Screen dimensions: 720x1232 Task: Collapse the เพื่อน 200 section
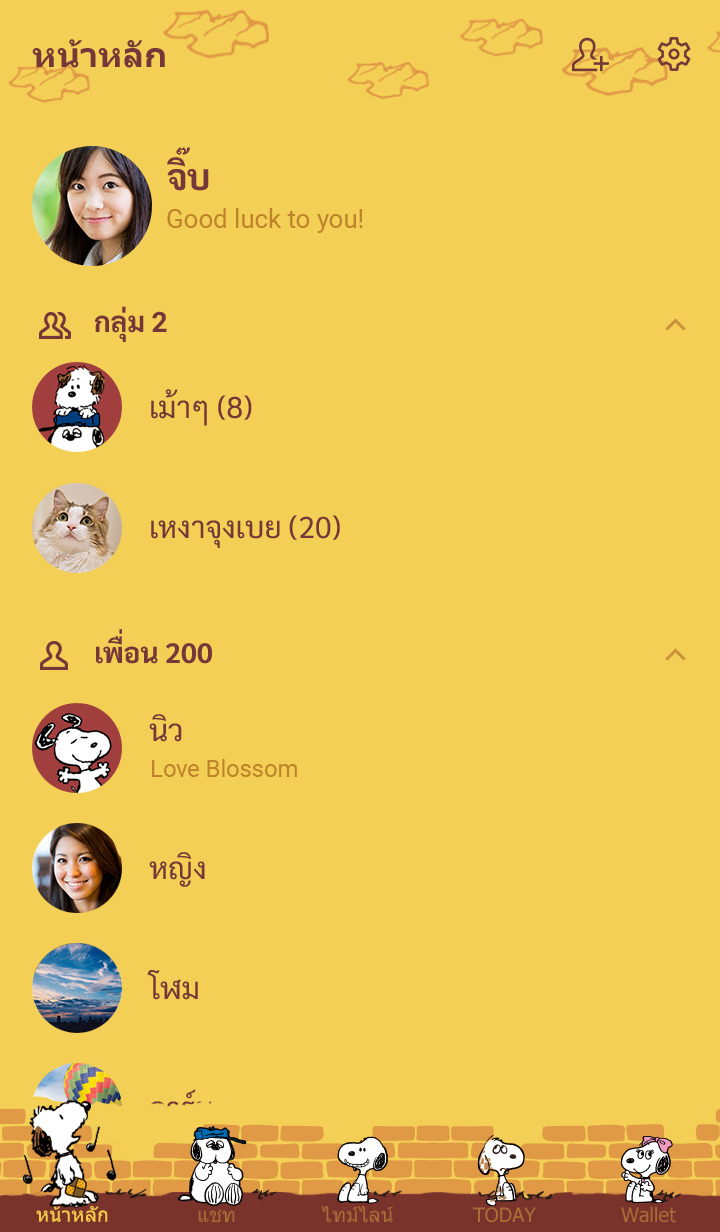(676, 655)
